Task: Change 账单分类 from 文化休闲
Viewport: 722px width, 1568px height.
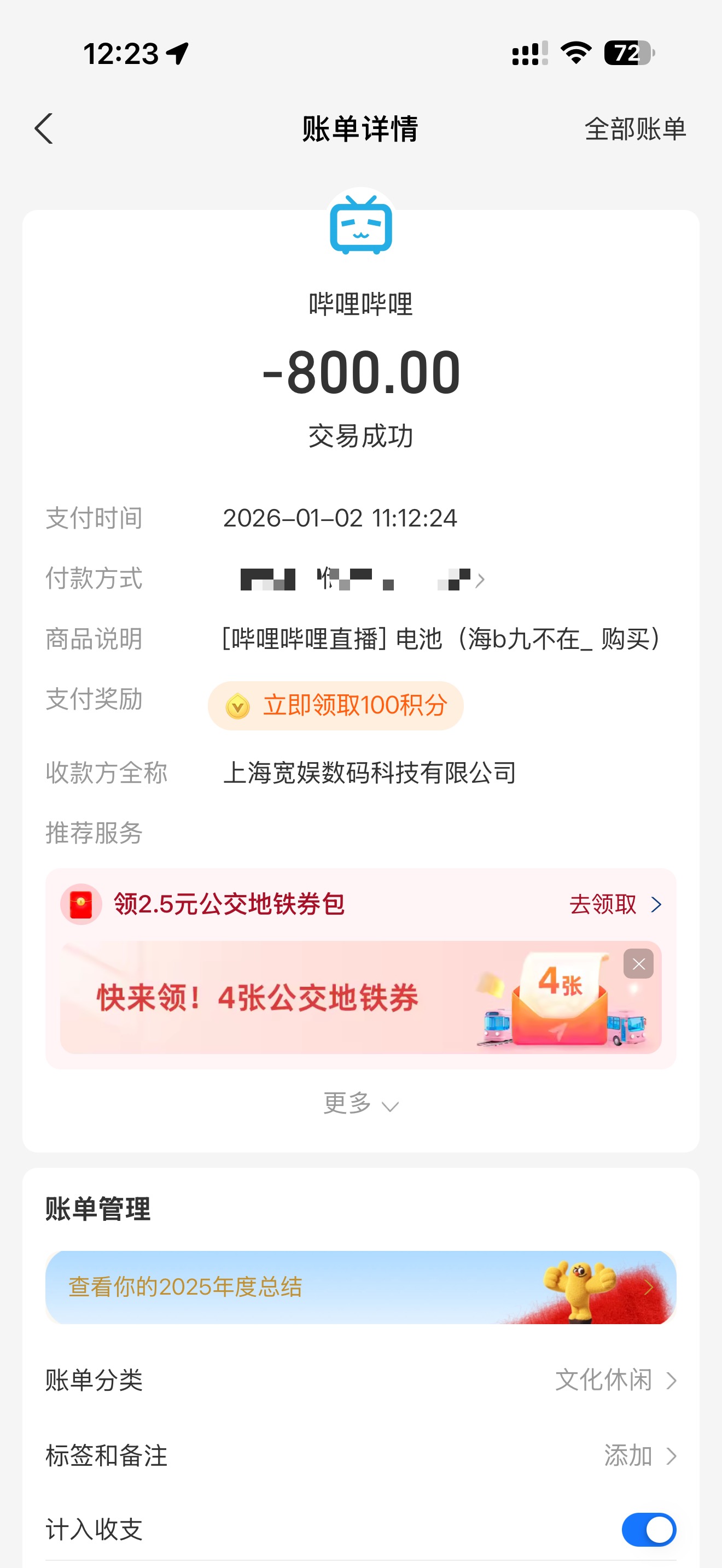Action: 615,1380
